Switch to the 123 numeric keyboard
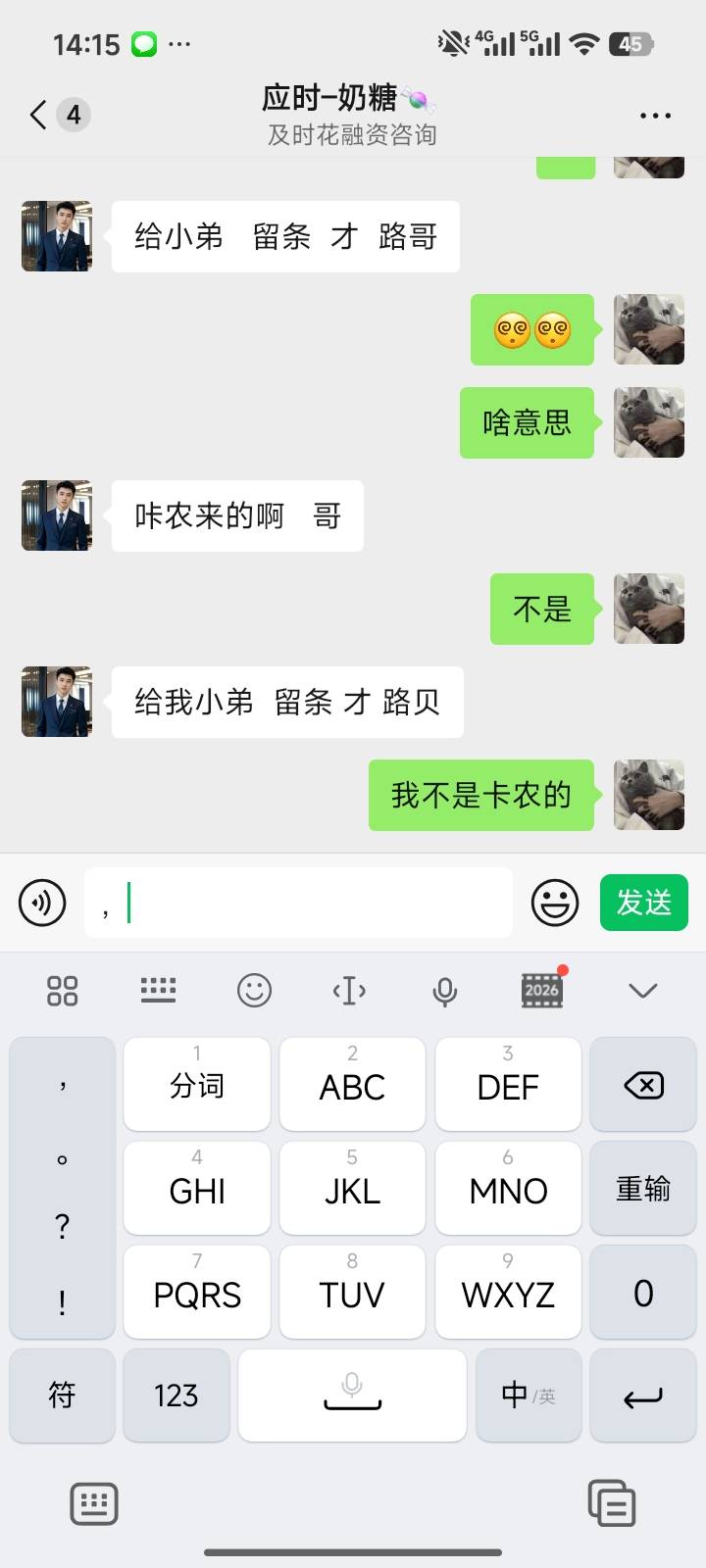Screen dimensions: 706x1568 (176, 1395)
